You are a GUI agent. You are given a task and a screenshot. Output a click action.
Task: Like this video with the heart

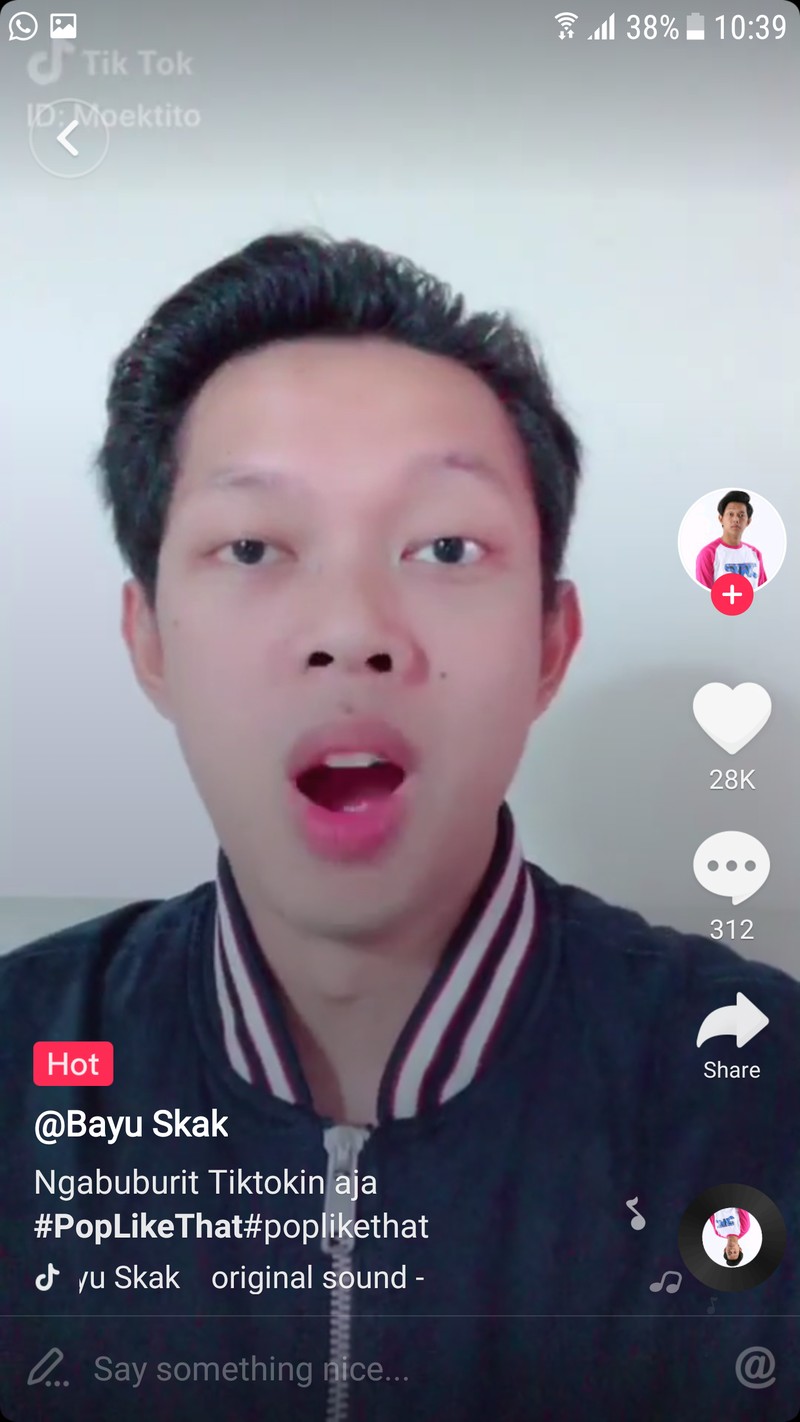coord(732,718)
